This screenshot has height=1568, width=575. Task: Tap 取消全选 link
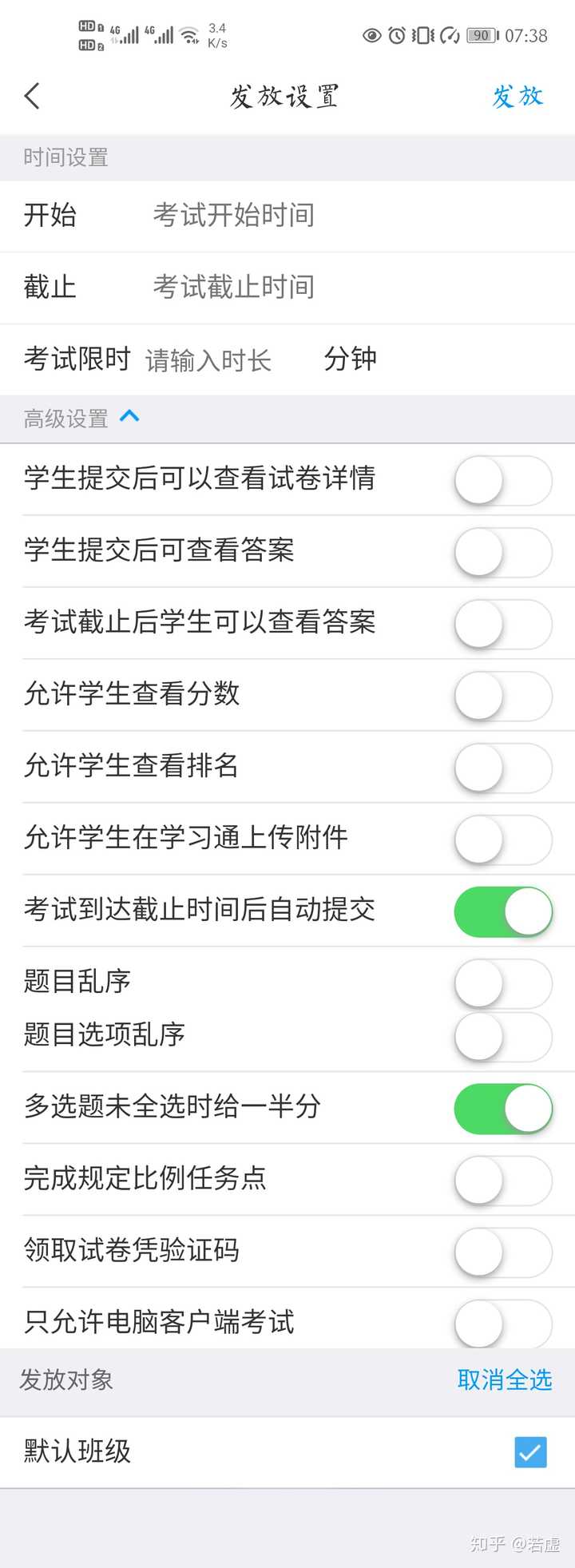[x=504, y=1379]
